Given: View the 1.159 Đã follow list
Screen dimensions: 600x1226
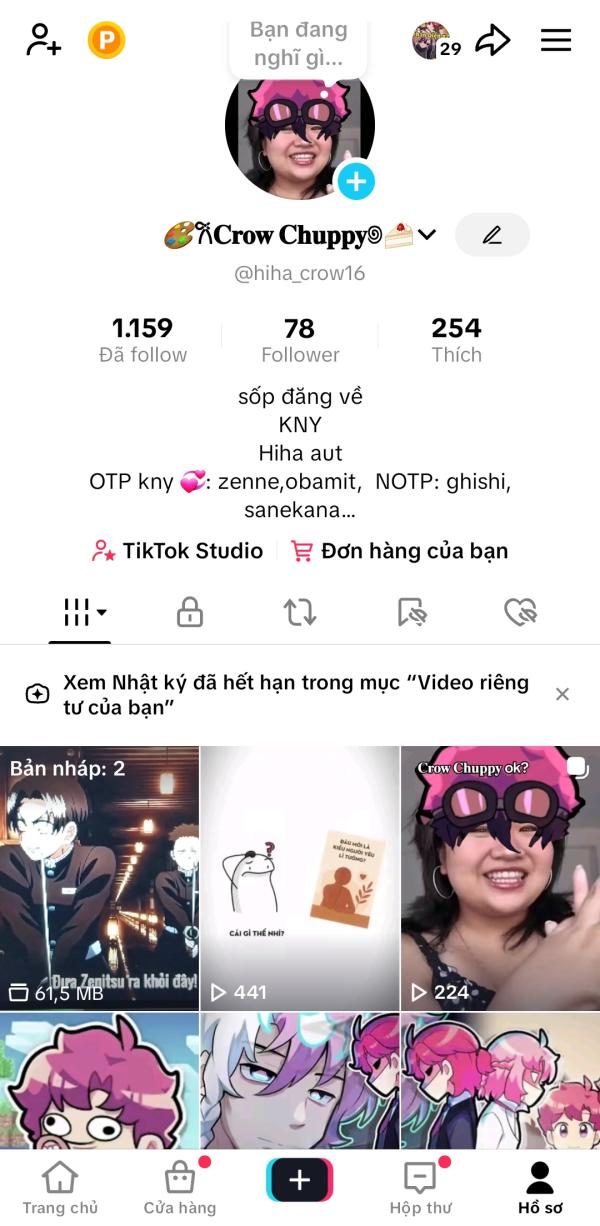Looking at the screenshot, I should 142,340.
